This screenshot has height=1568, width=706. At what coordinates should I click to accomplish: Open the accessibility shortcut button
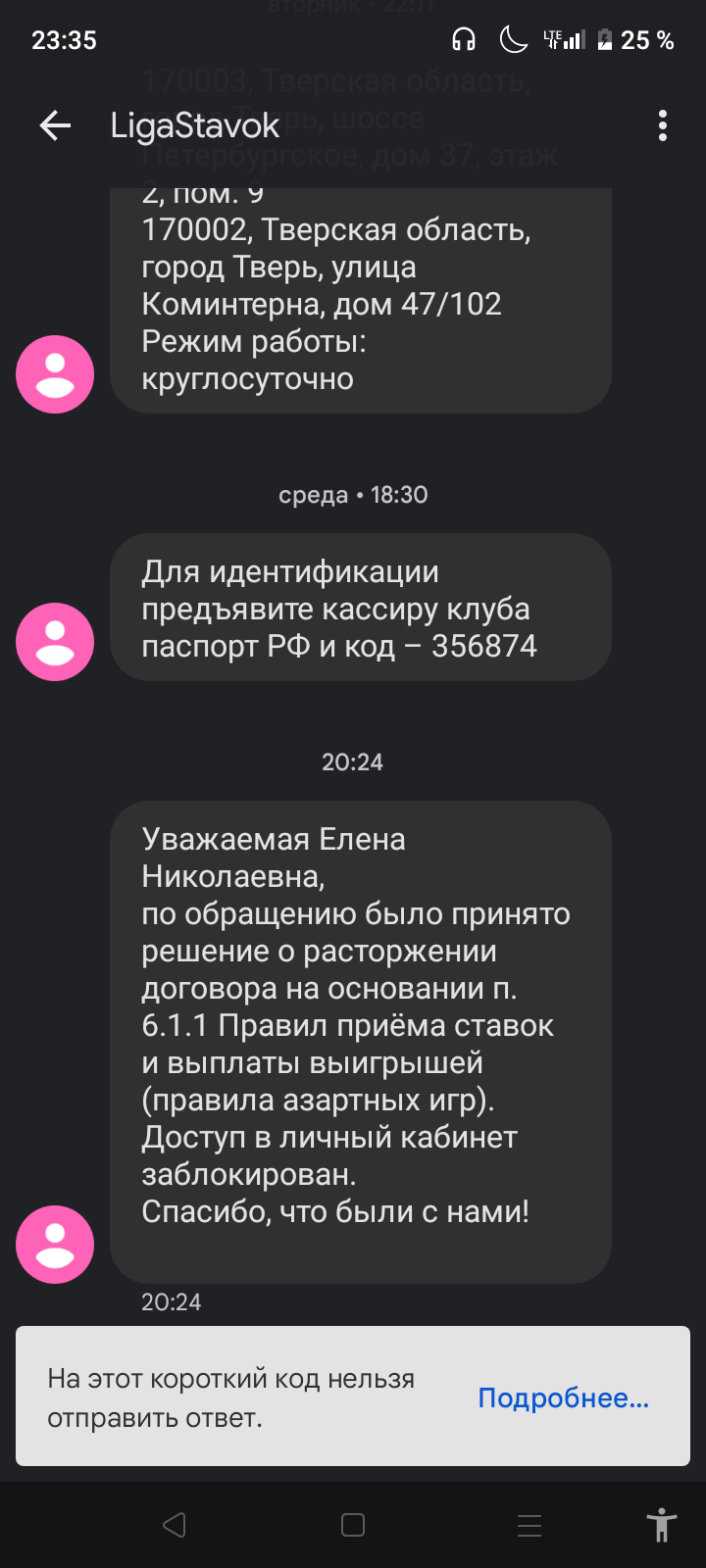tap(662, 1525)
